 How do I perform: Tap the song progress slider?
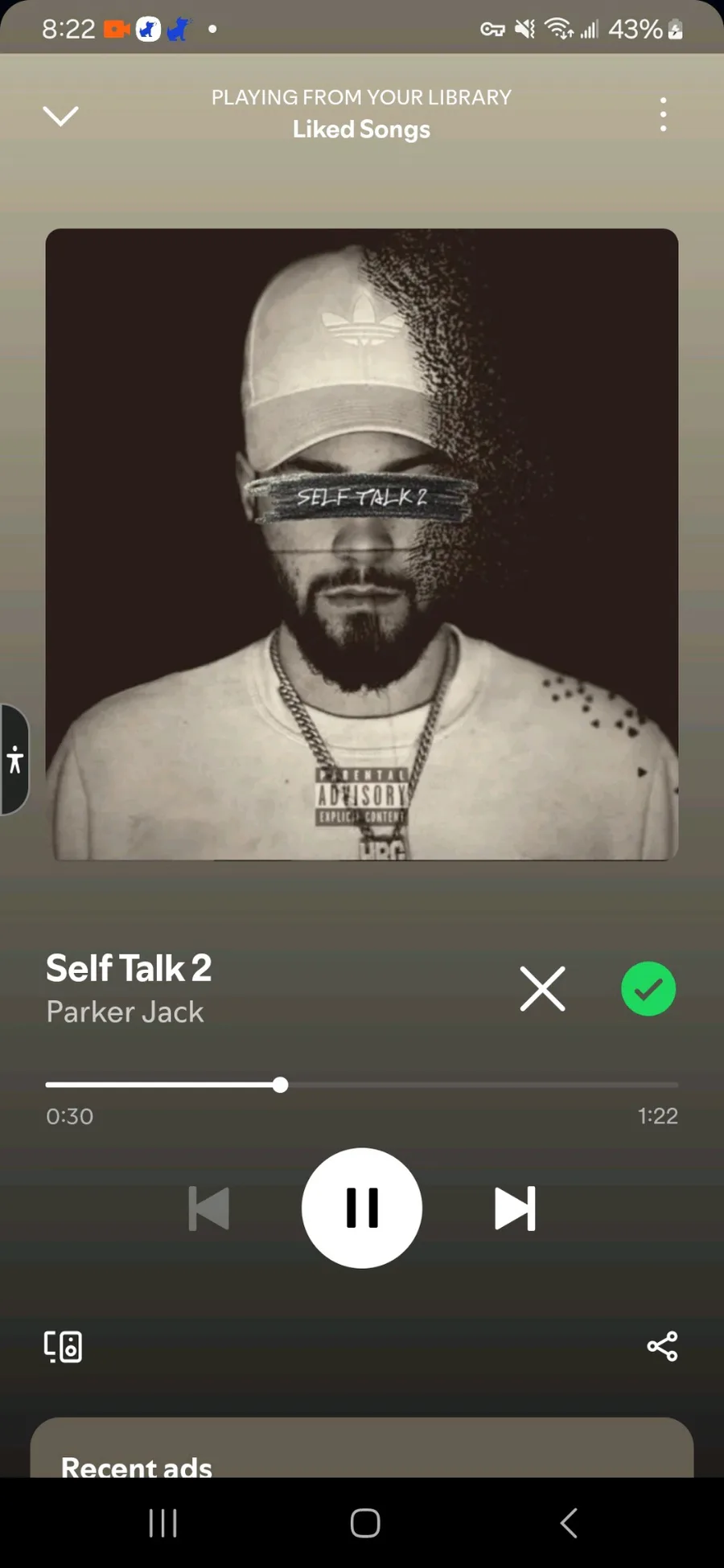click(x=362, y=1085)
